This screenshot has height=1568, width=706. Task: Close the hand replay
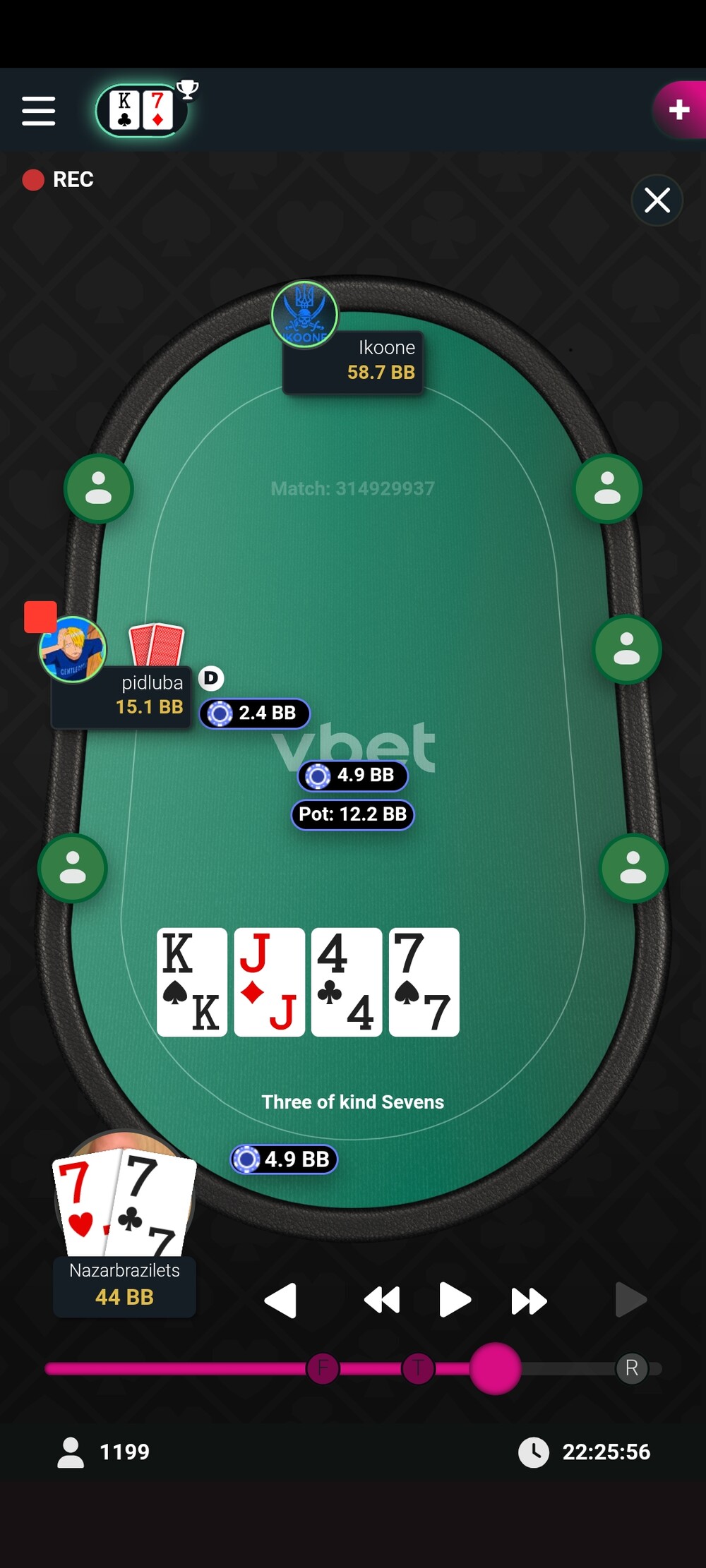[x=657, y=200]
